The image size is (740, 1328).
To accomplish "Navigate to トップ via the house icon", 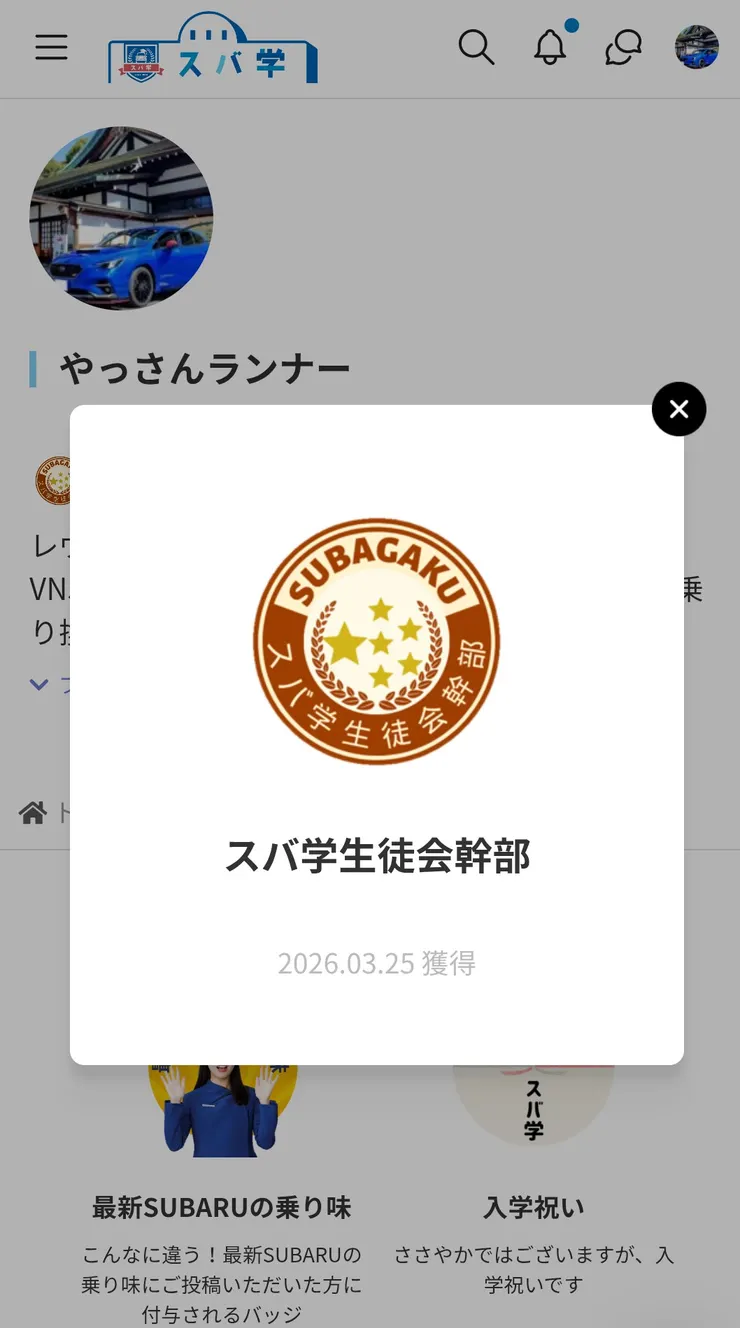I will [x=31, y=813].
